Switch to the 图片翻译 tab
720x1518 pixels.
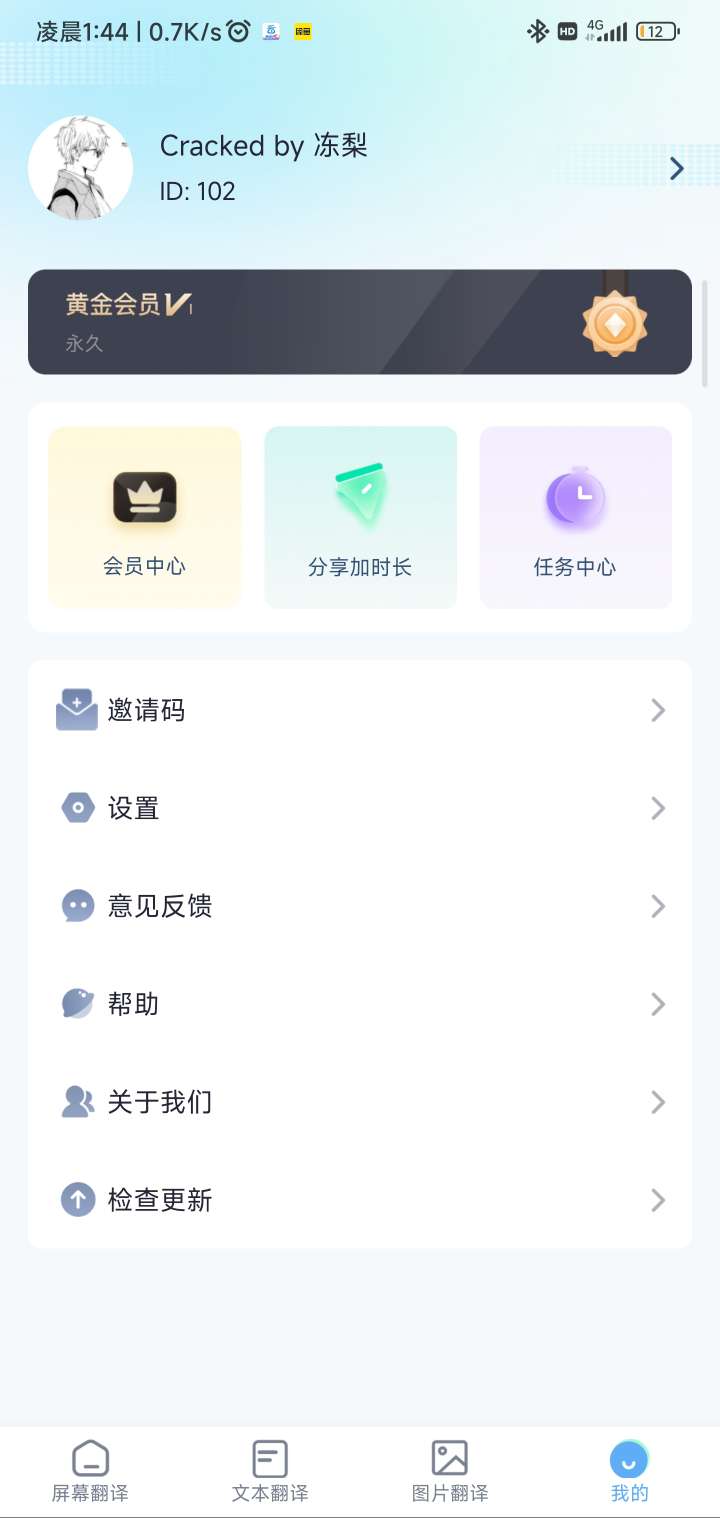(x=450, y=1471)
